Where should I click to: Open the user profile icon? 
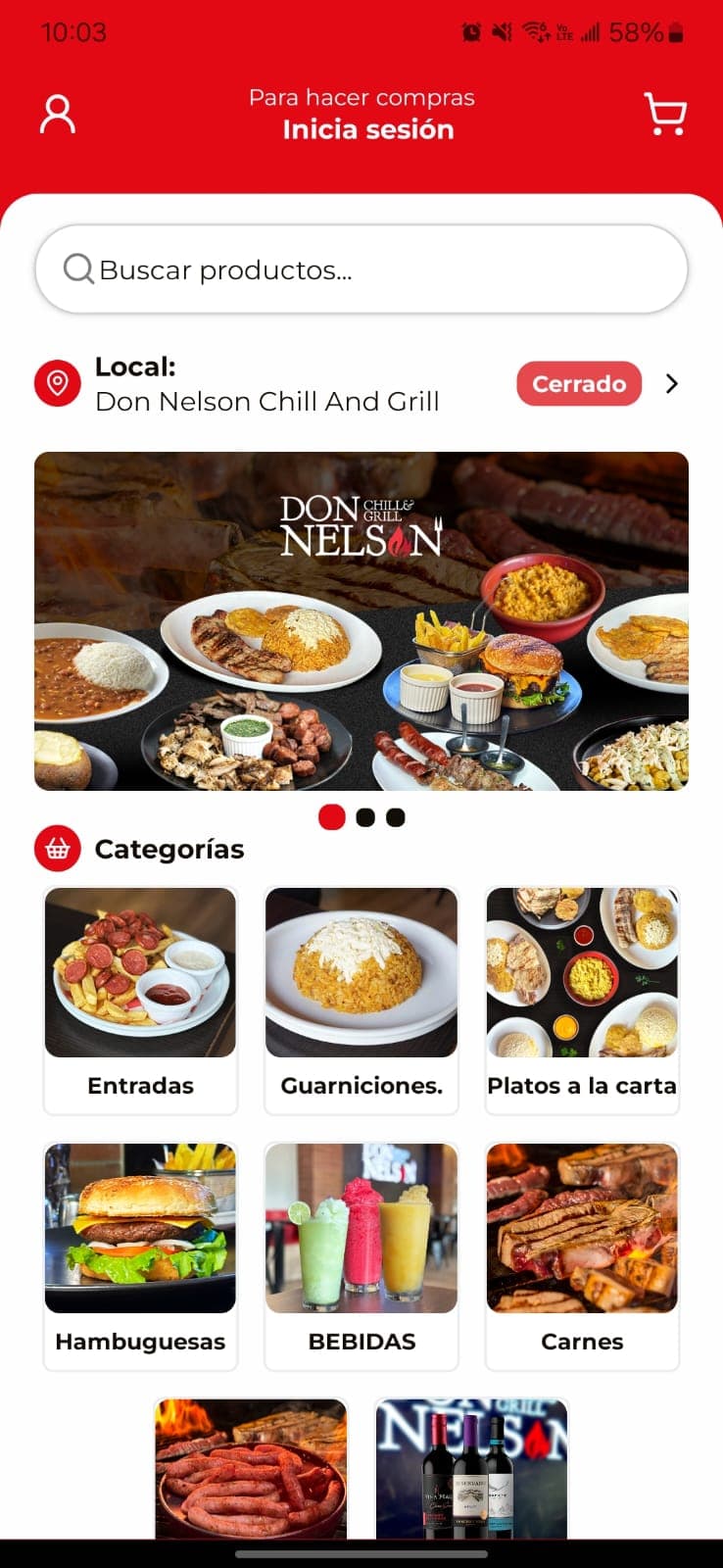[x=57, y=115]
